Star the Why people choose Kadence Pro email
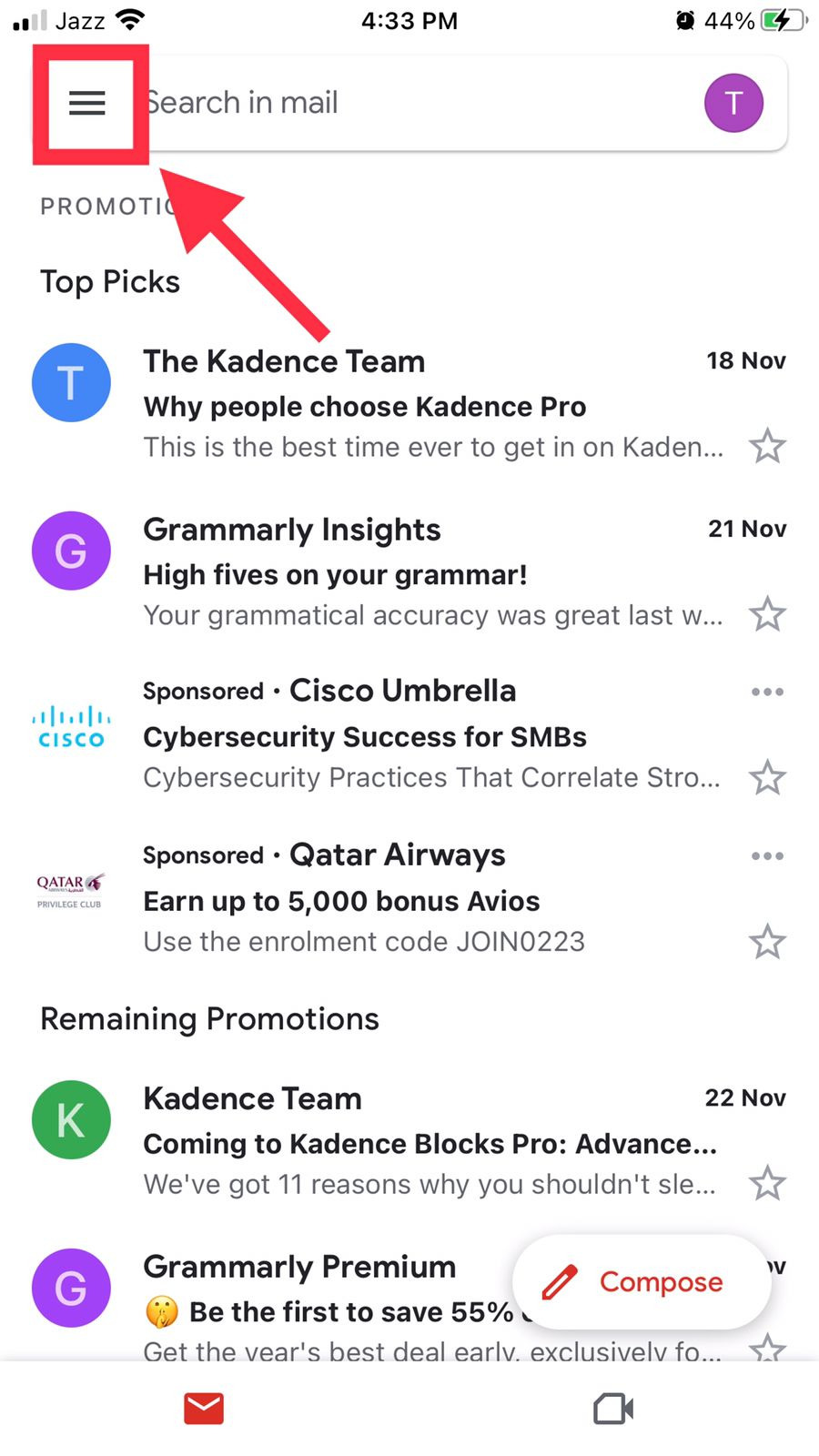Viewport: 819px width, 1456px height. 767,447
